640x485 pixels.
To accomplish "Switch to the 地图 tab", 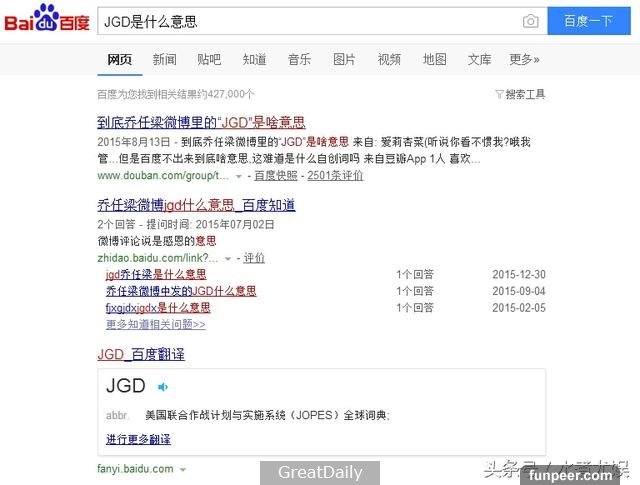I will coord(434,60).
